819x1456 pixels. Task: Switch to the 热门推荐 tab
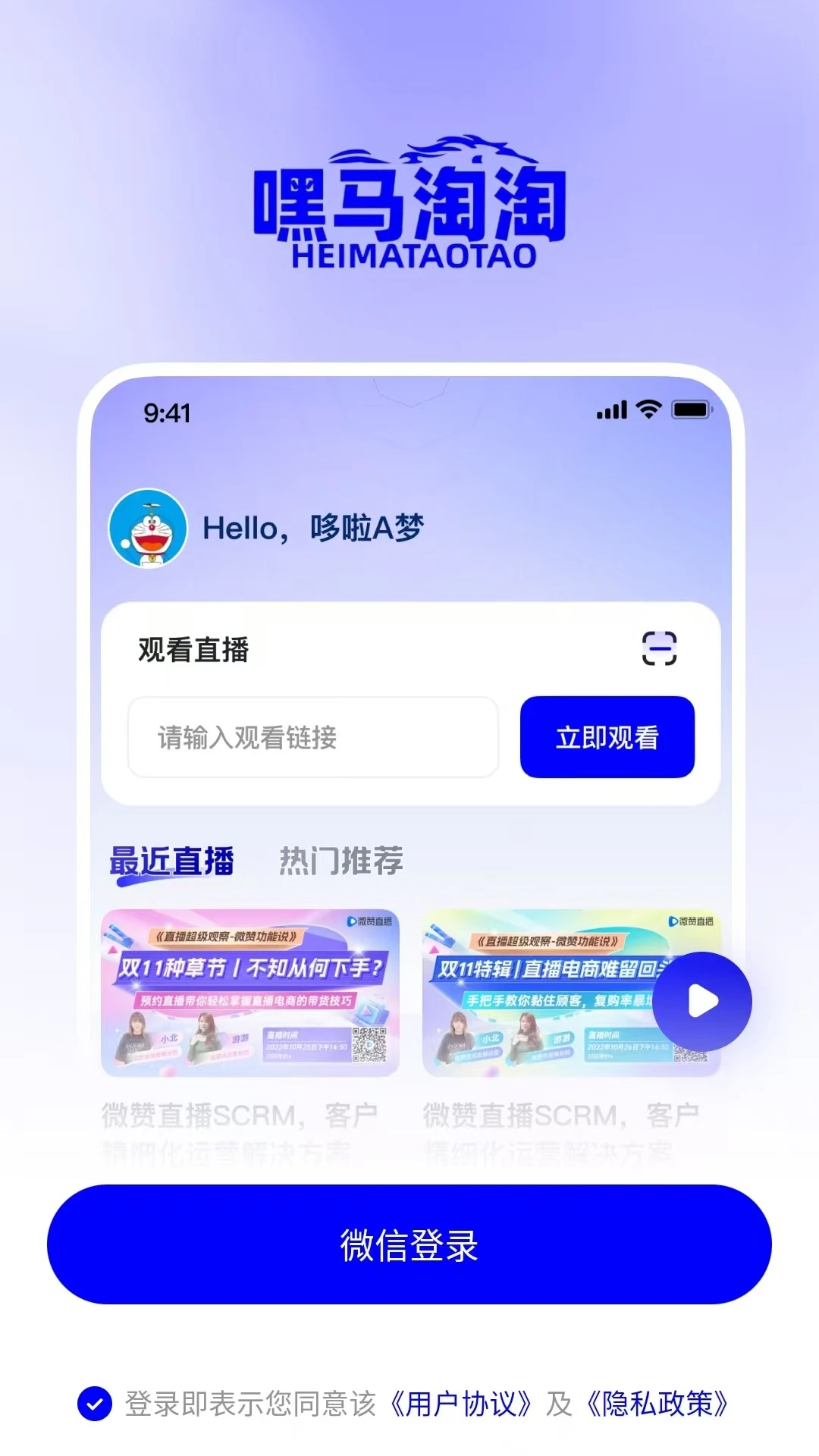[x=340, y=861]
